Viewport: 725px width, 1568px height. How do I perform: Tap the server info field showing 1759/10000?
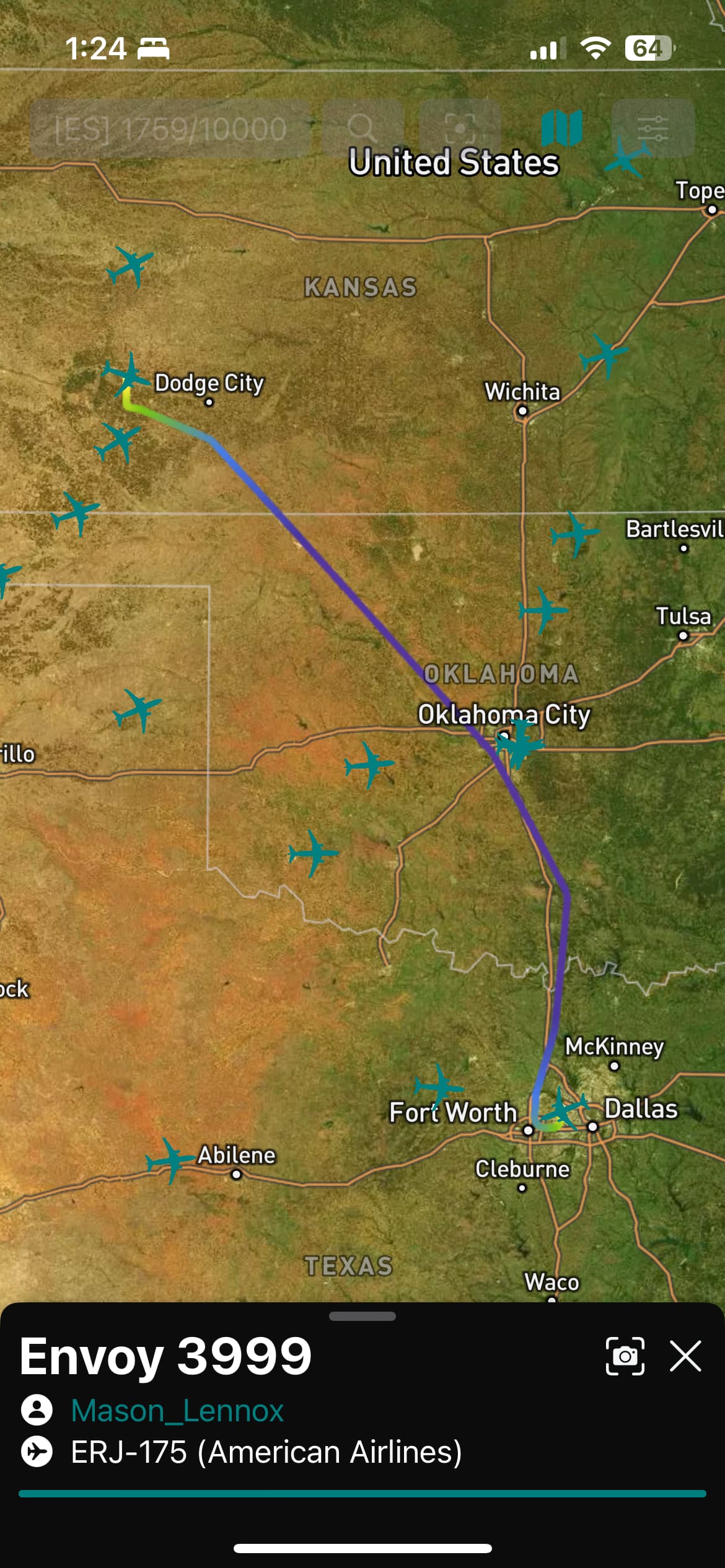click(x=170, y=128)
